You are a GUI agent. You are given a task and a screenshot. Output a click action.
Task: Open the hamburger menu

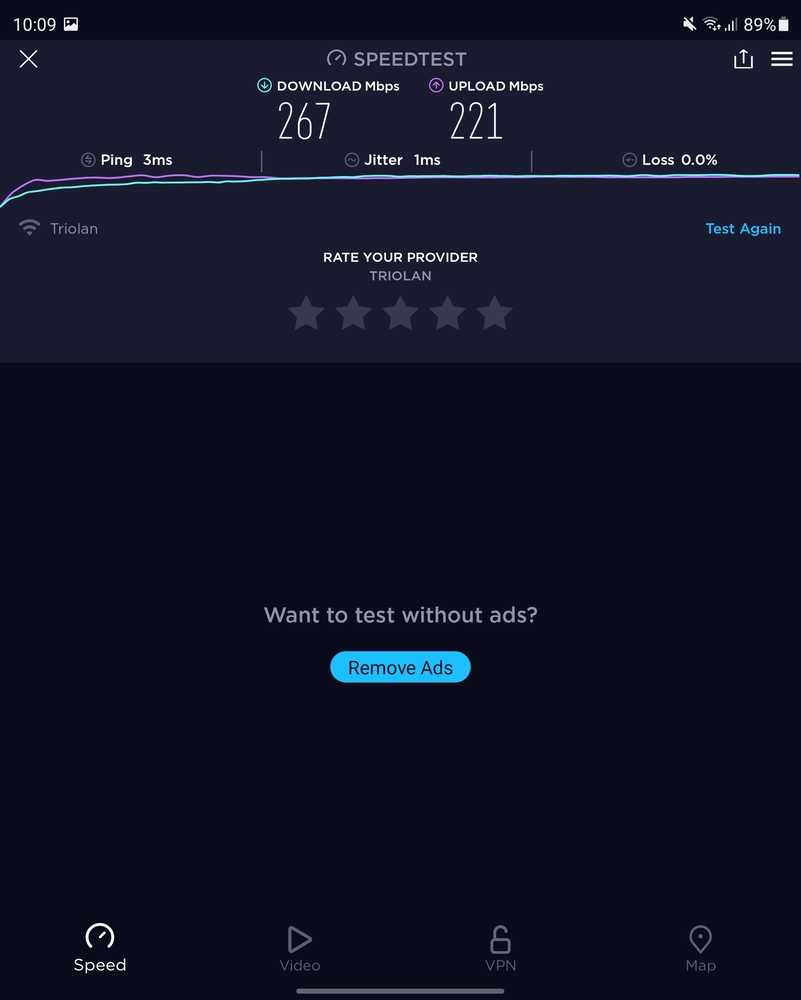pyautogui.click(x=782, y=59)
